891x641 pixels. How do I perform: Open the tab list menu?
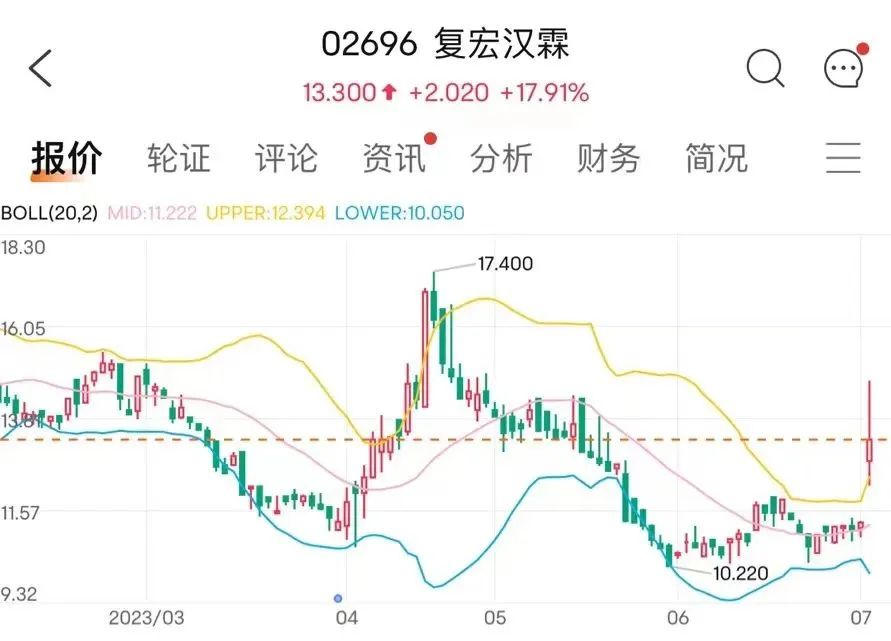(843, 158)
